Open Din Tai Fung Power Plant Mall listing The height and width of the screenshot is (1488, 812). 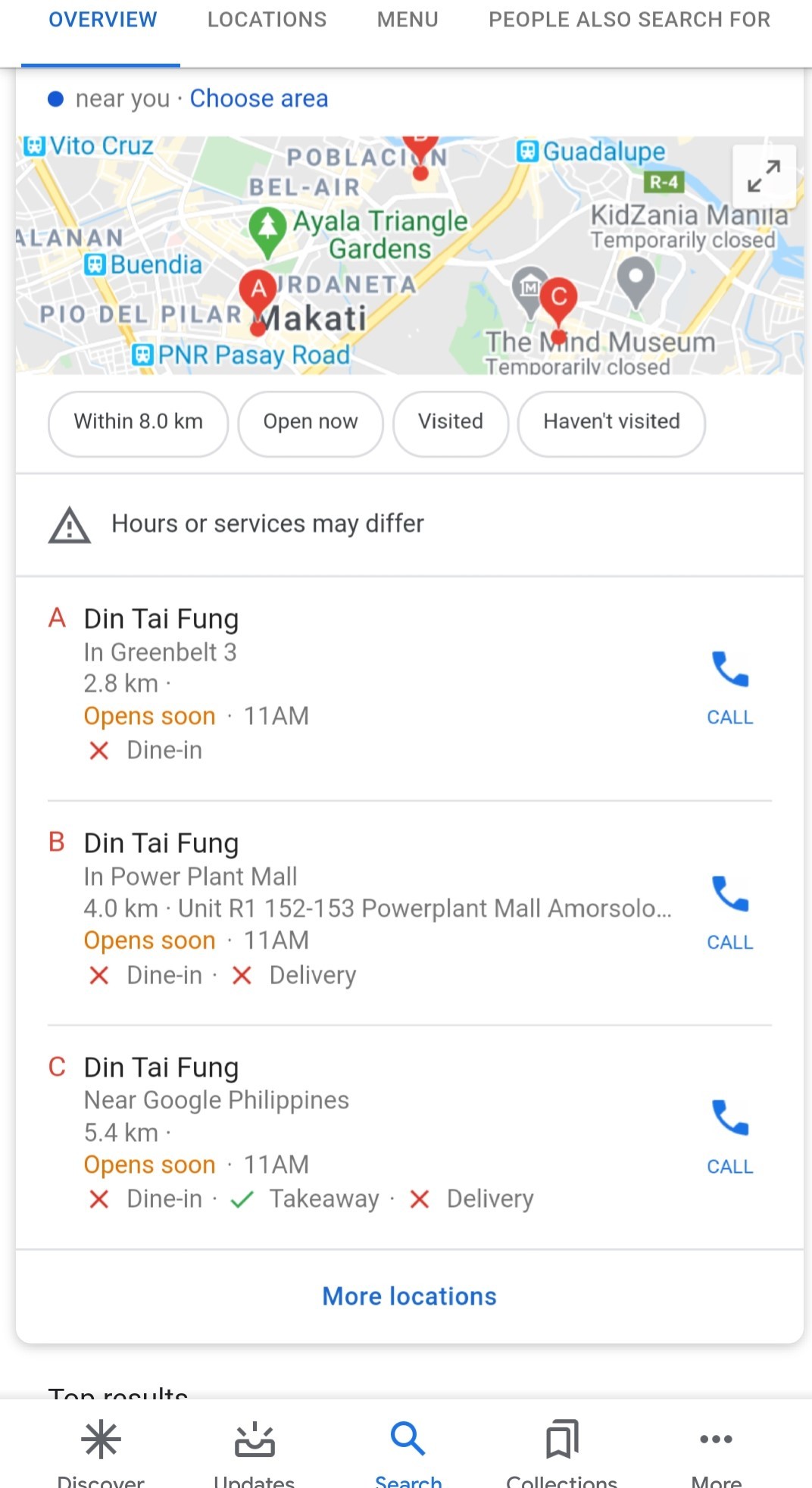(x=161, y=843)
